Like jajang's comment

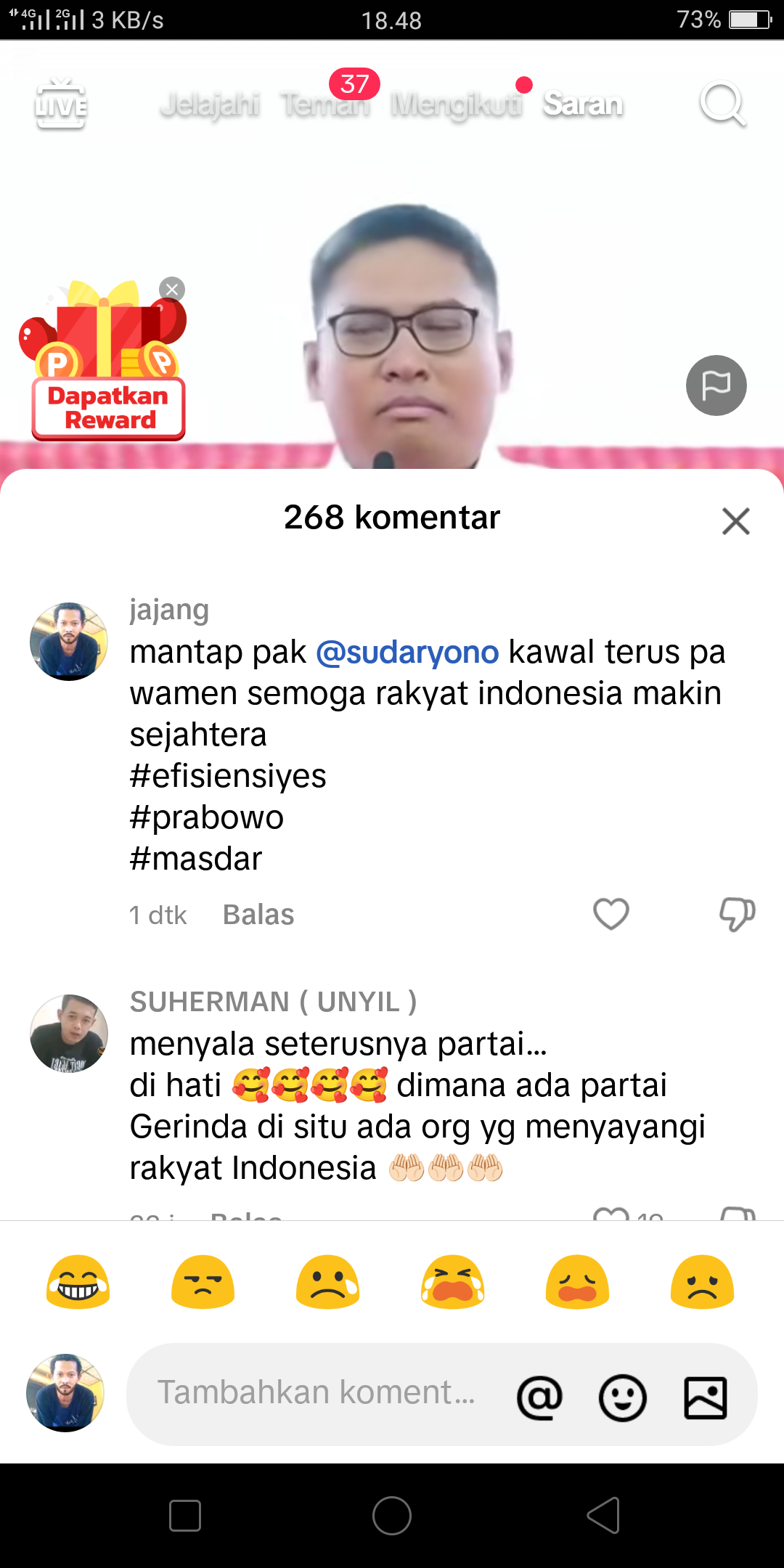point(611,914)
